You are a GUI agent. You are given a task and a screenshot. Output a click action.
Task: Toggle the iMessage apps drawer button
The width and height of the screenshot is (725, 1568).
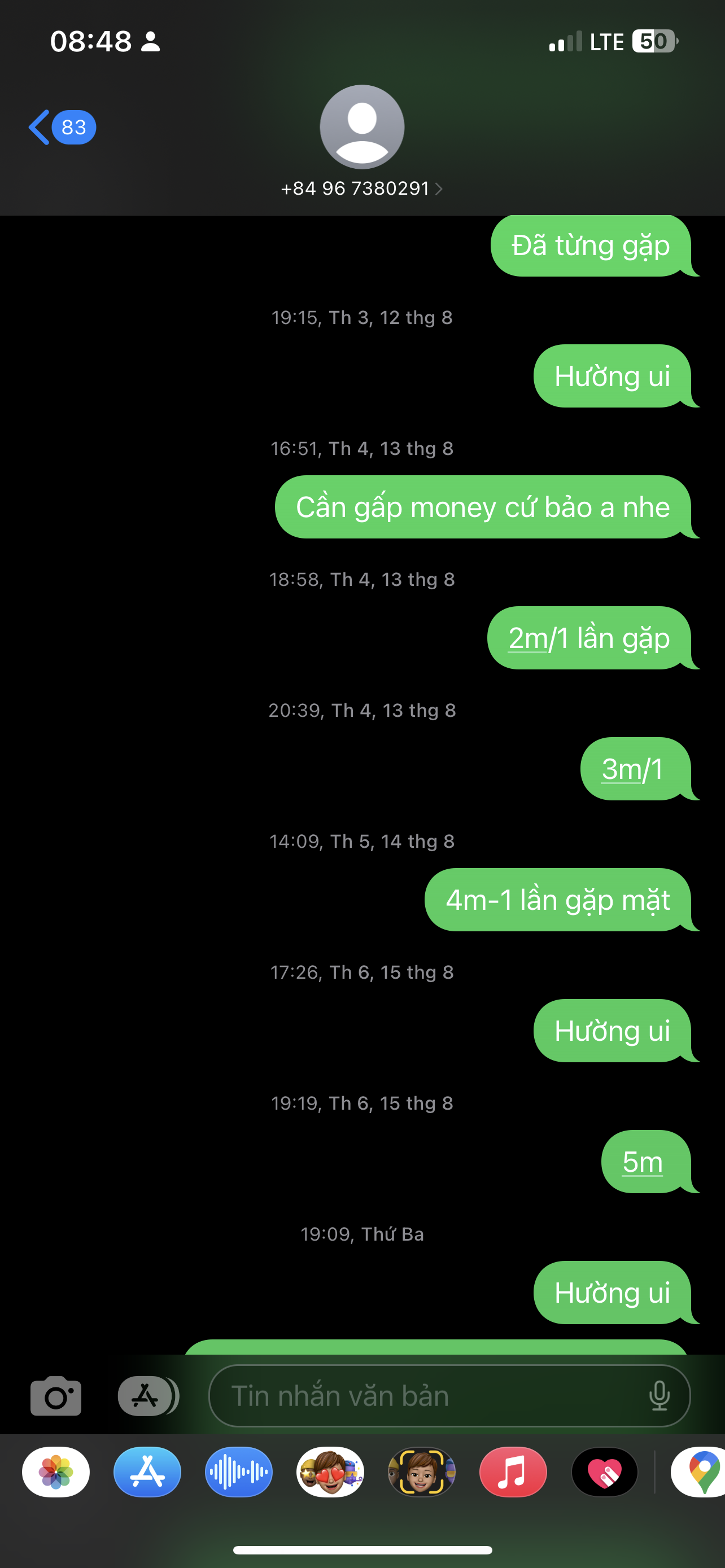click(147, 1396)
